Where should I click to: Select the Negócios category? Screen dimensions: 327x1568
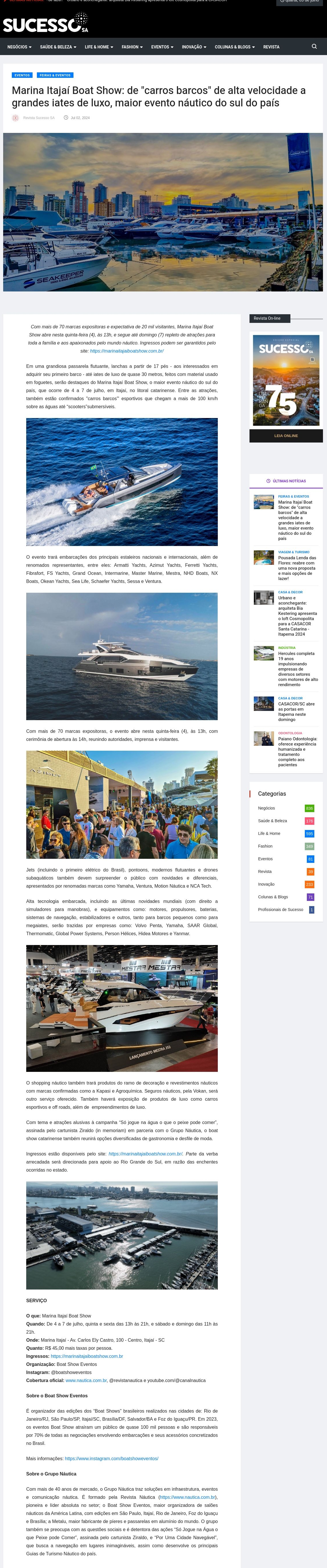266,808
